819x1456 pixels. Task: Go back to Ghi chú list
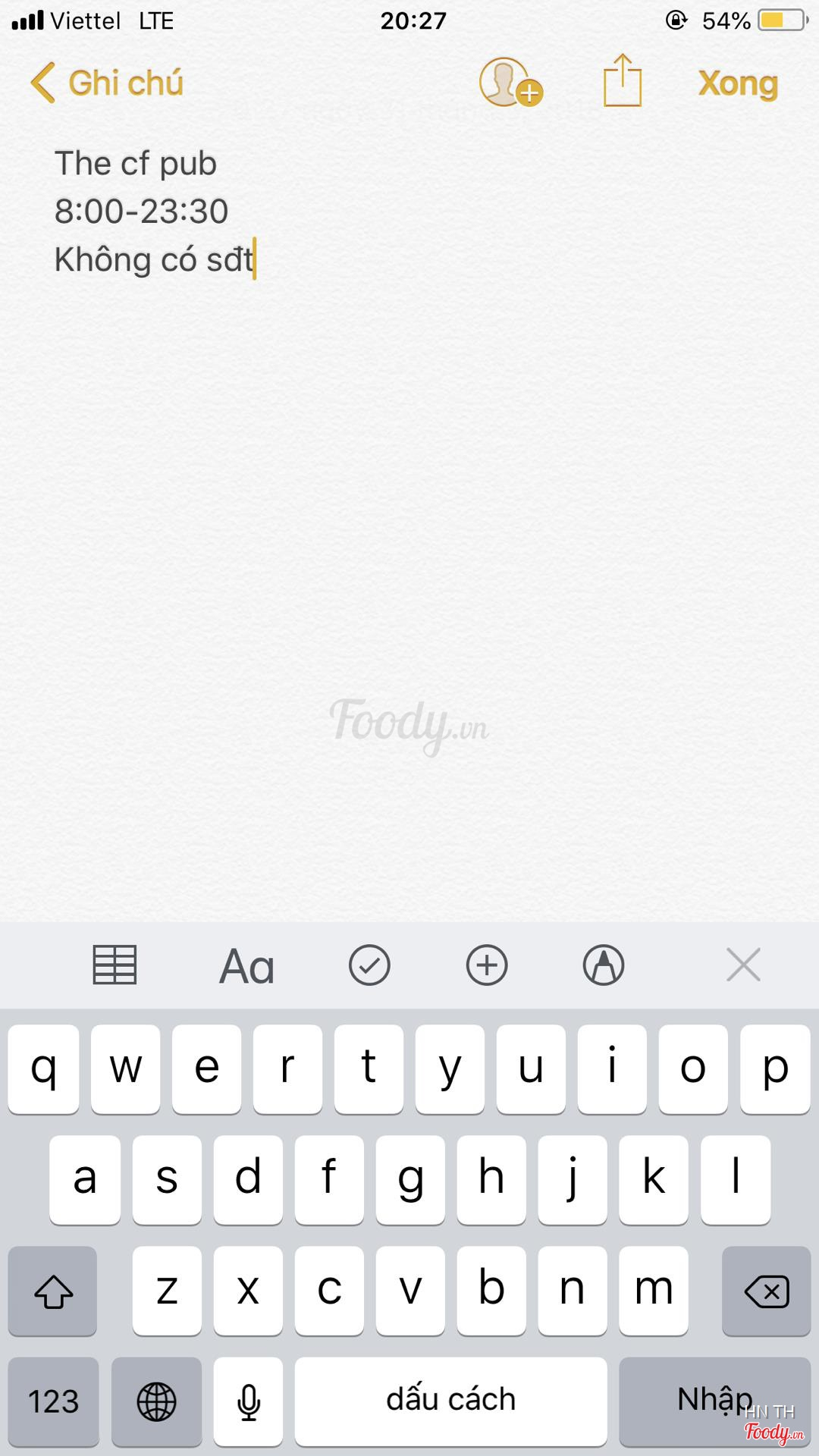tap(108, 83)
